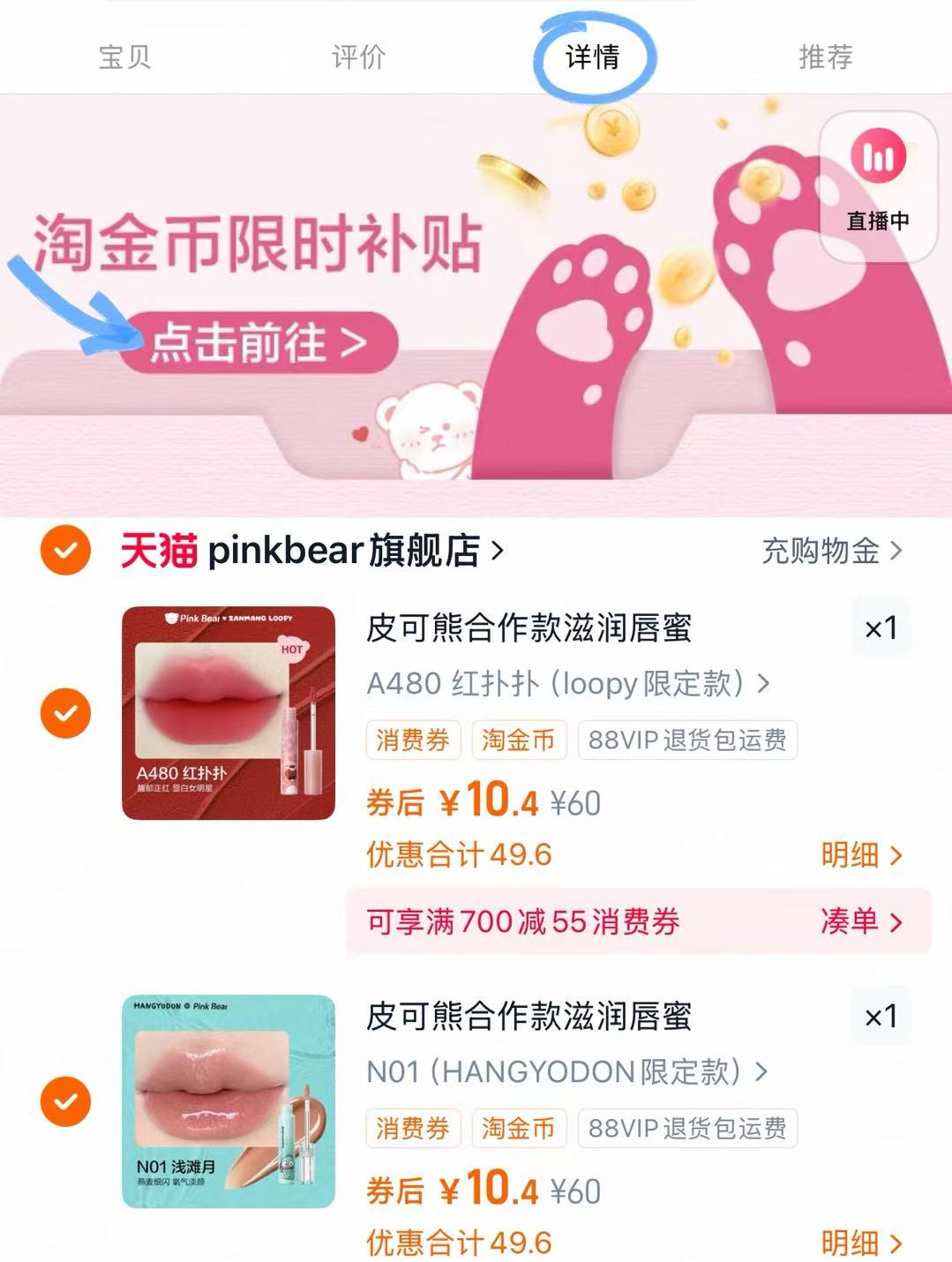
Task: Open the N01 (HANGYODON限定款) SKU selector
Action: (565, 1072)
